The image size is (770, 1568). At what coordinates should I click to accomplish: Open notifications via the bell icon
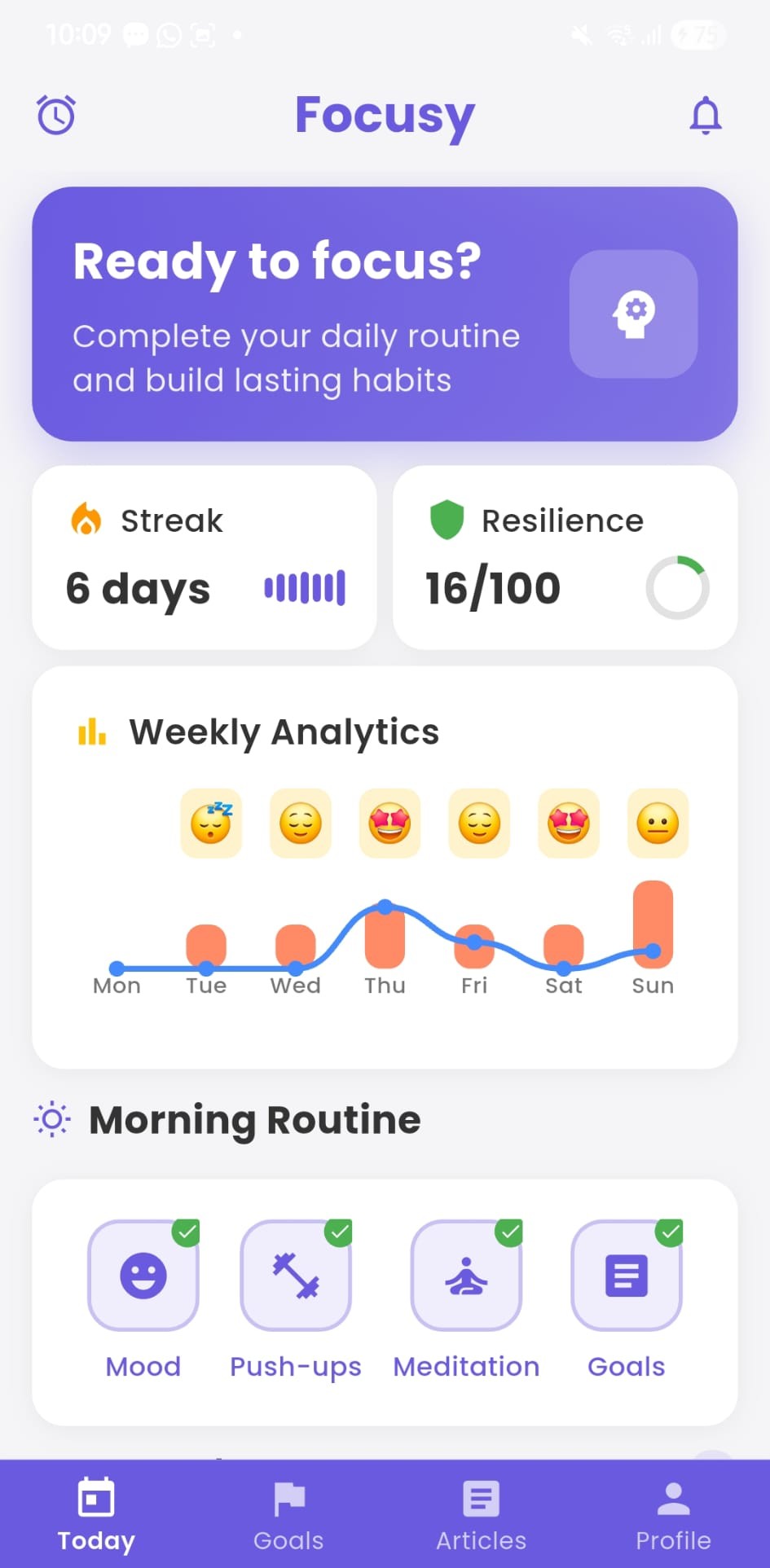(706, 114)
